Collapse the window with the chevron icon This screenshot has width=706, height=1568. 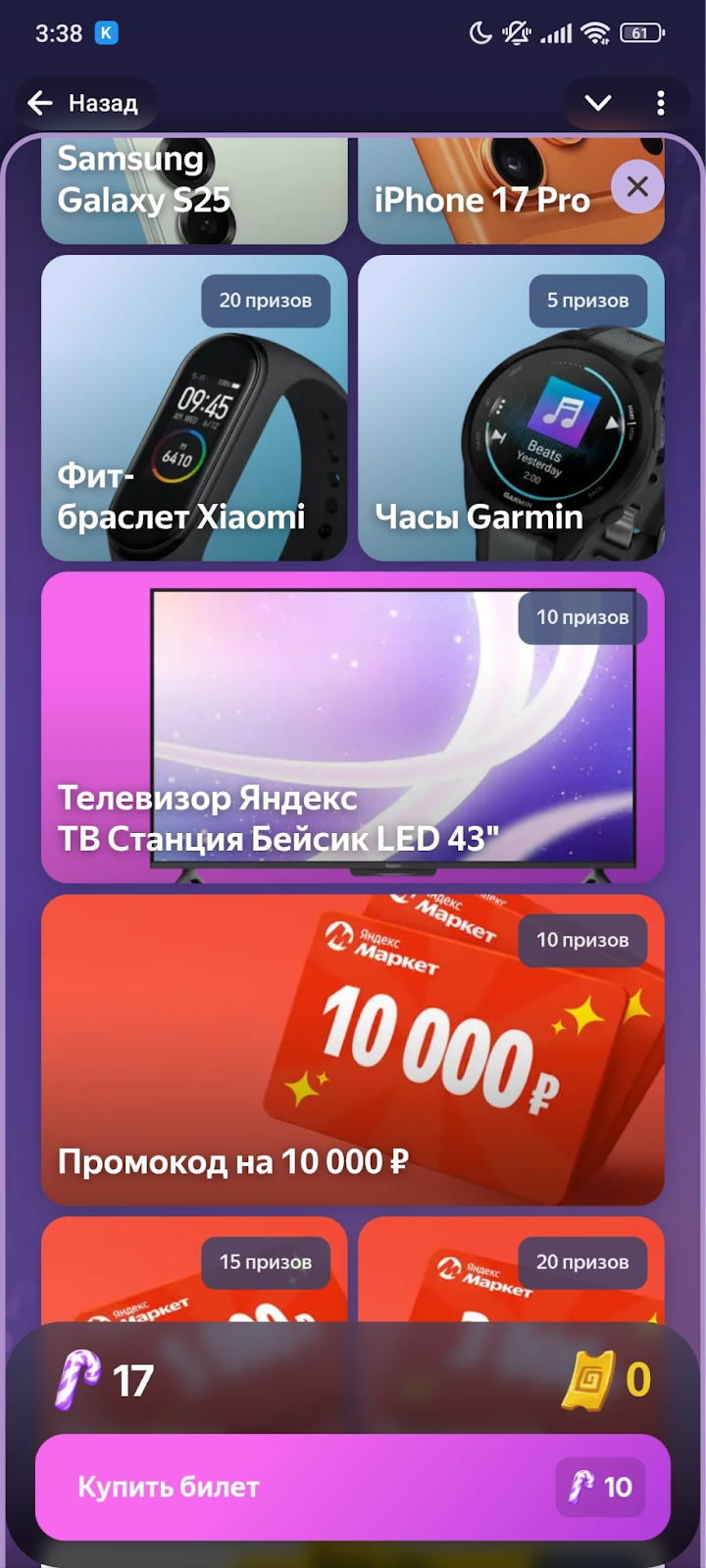pyautogui.click(x=598, y=103)
